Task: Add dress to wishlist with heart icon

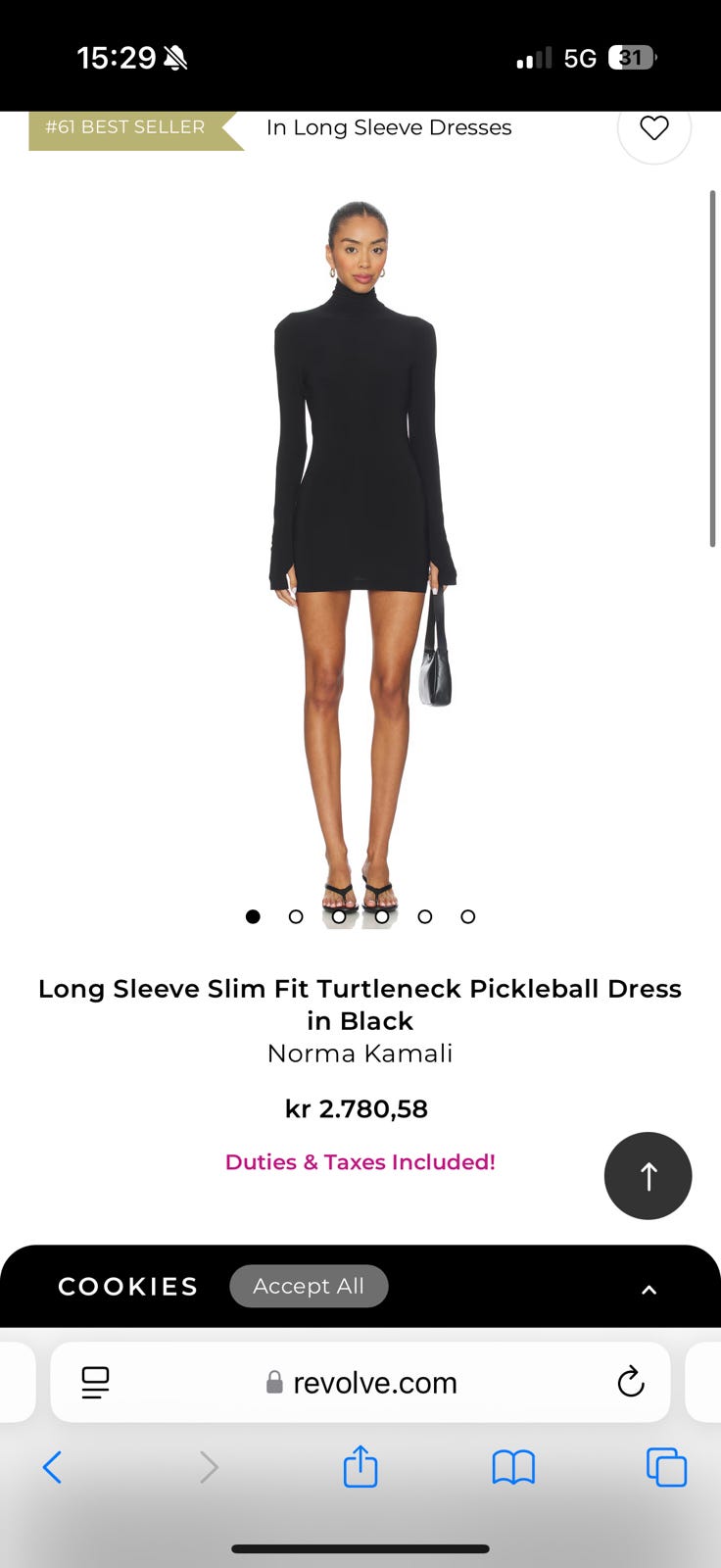Action: point(653,128)
